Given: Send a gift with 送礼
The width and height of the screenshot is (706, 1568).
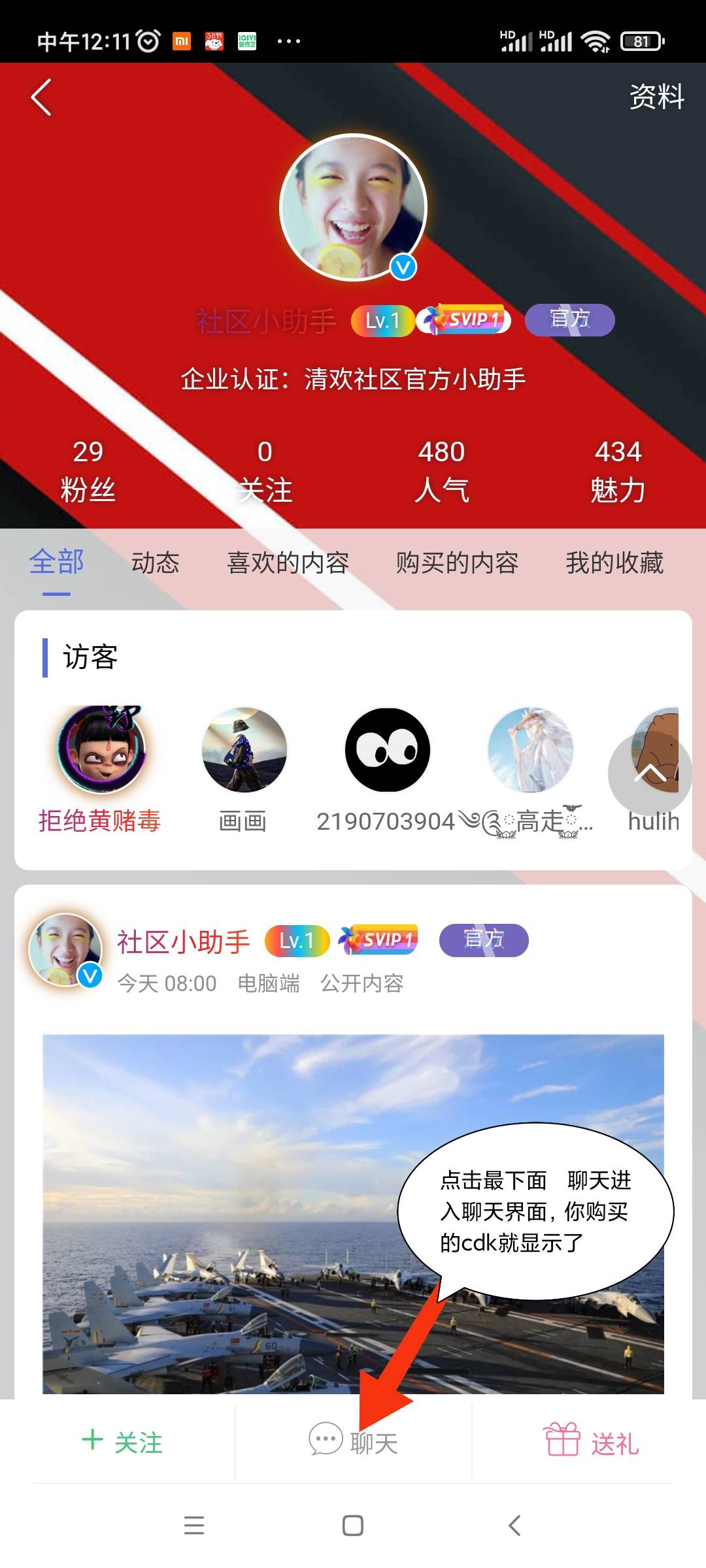Looking at the screenshot, I should pos(591,1441).
